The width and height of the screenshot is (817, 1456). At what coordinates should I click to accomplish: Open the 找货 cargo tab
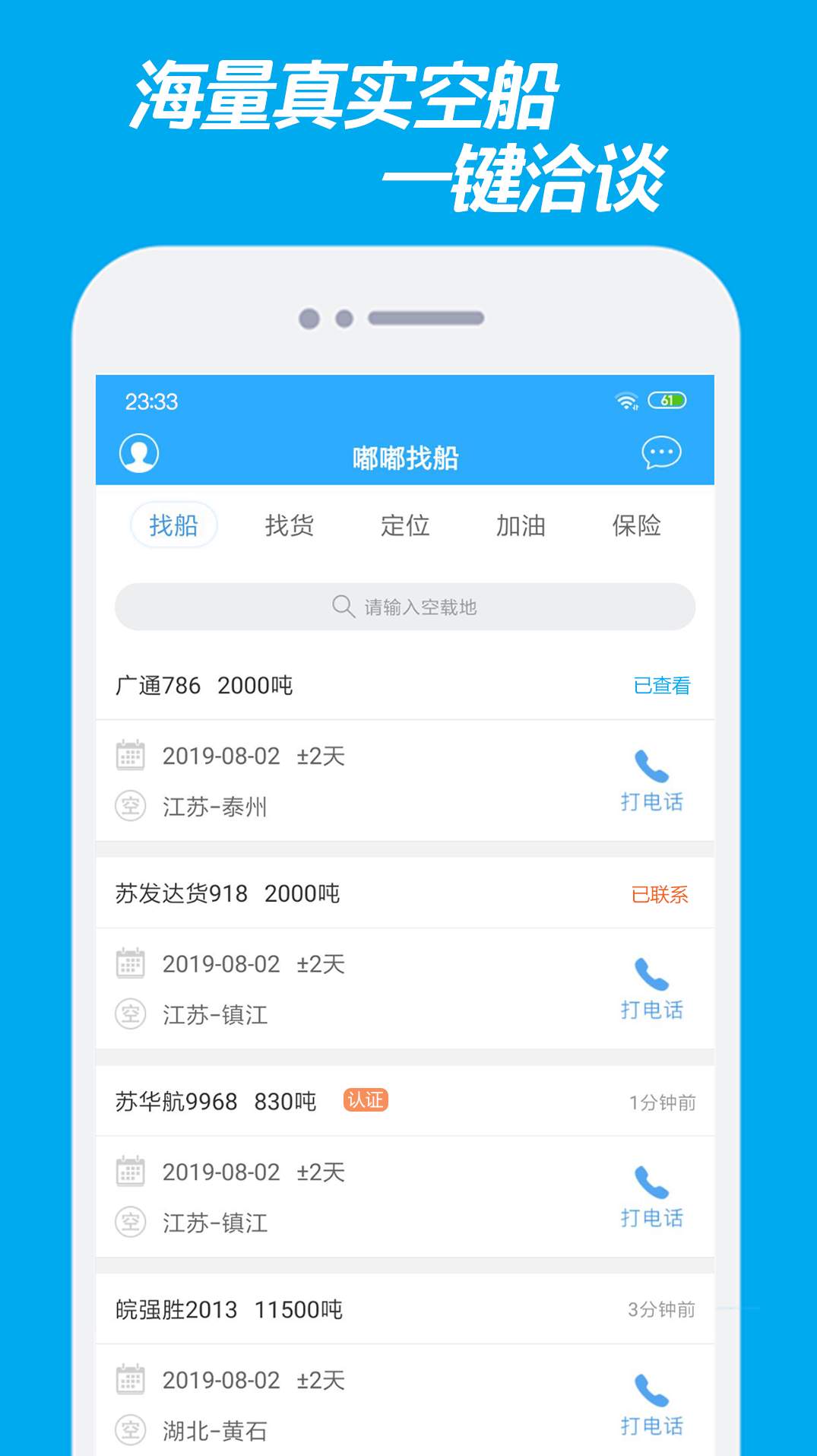[x=290, y=525]
